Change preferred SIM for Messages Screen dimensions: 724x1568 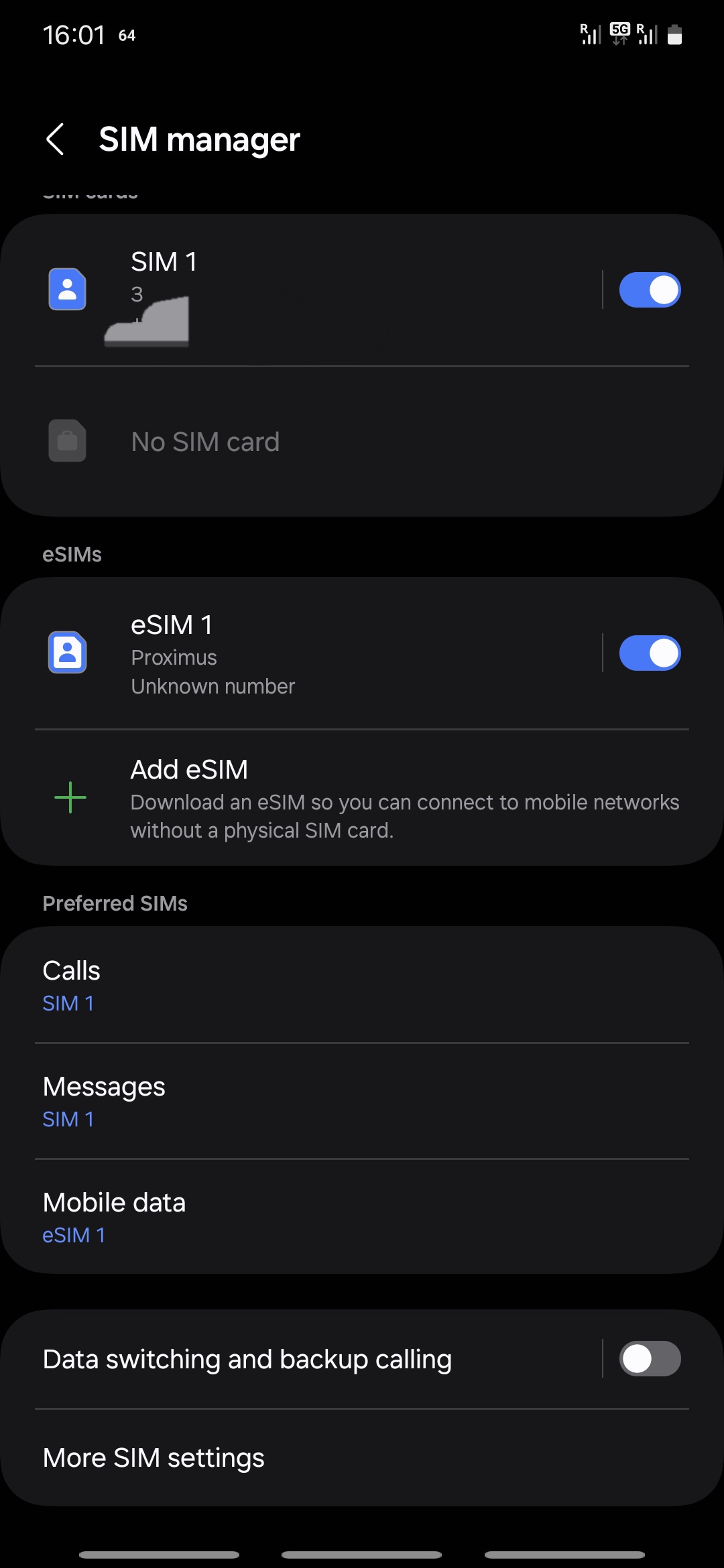[362, 1101]
